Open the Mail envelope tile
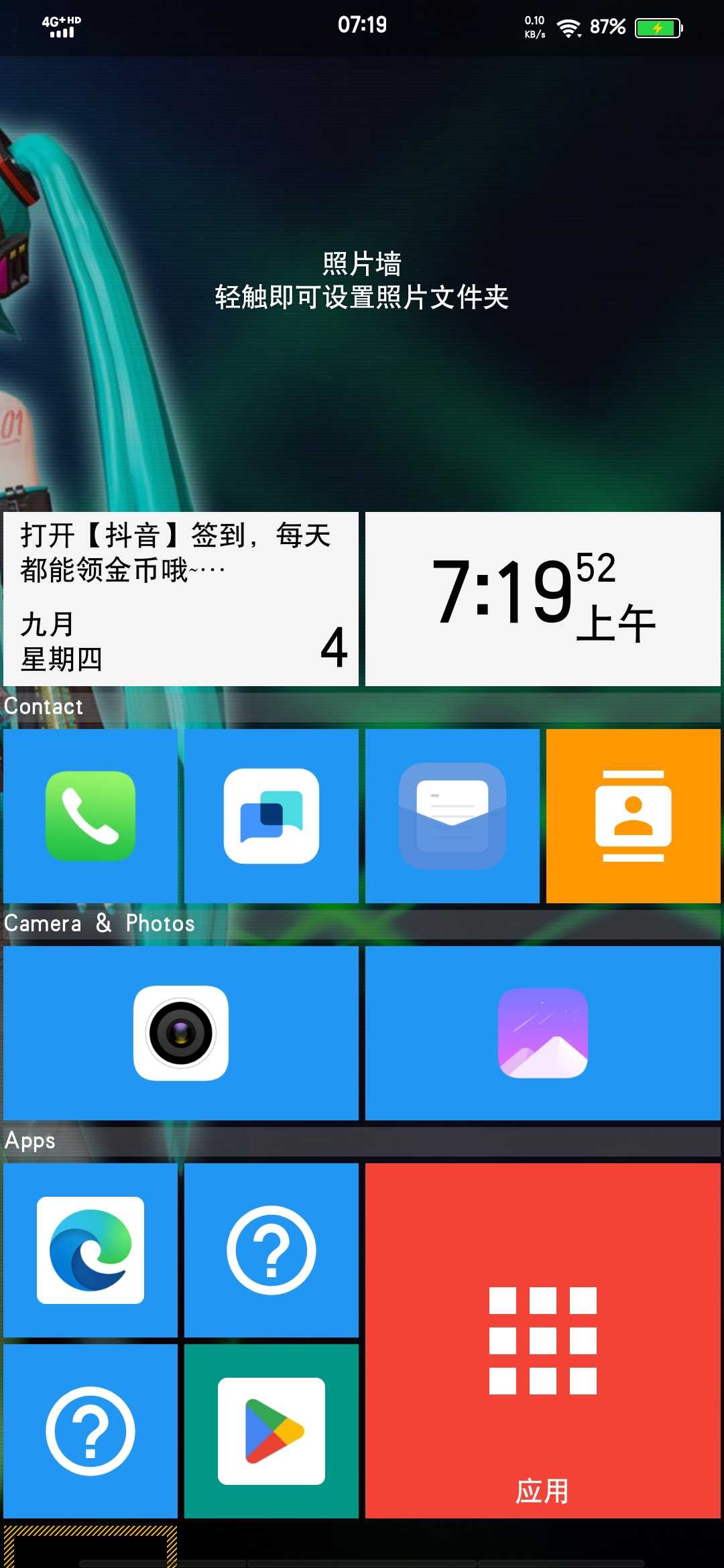 point(452,815)
